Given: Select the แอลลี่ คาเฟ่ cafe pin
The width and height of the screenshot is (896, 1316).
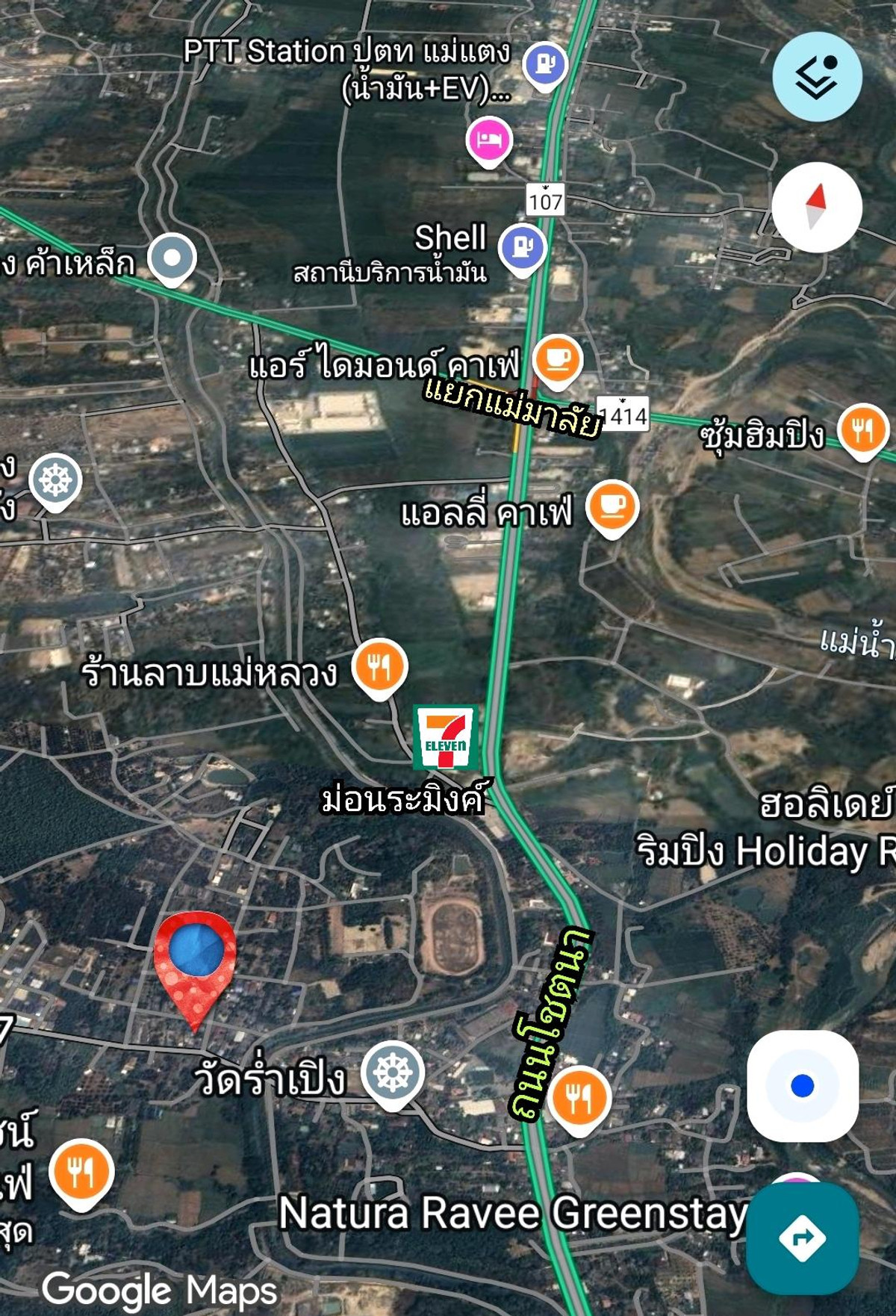Looking at the screenshot, I should pyautogui.click(x=612, y=506).
